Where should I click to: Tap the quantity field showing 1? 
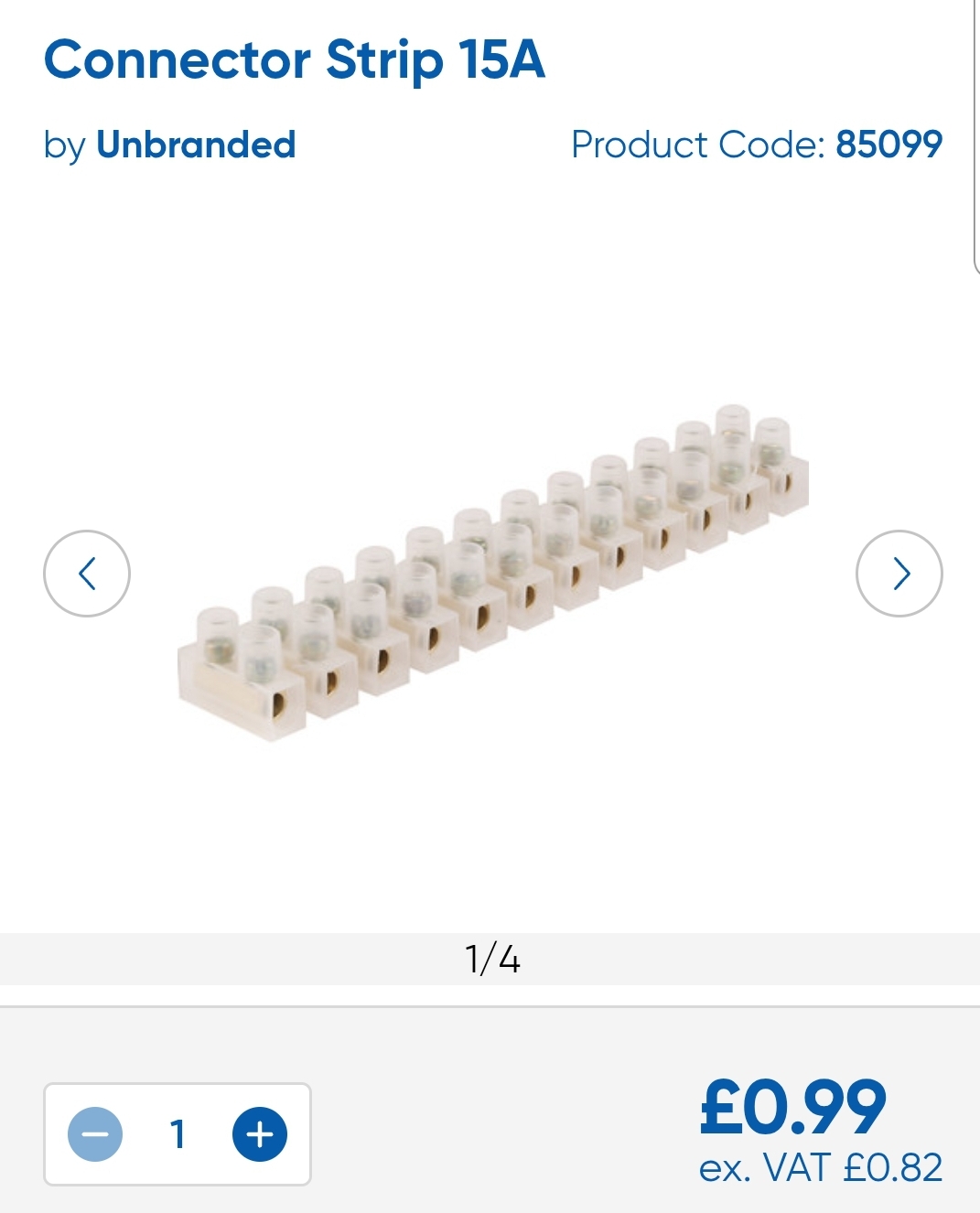click(x=178, y=1134)
